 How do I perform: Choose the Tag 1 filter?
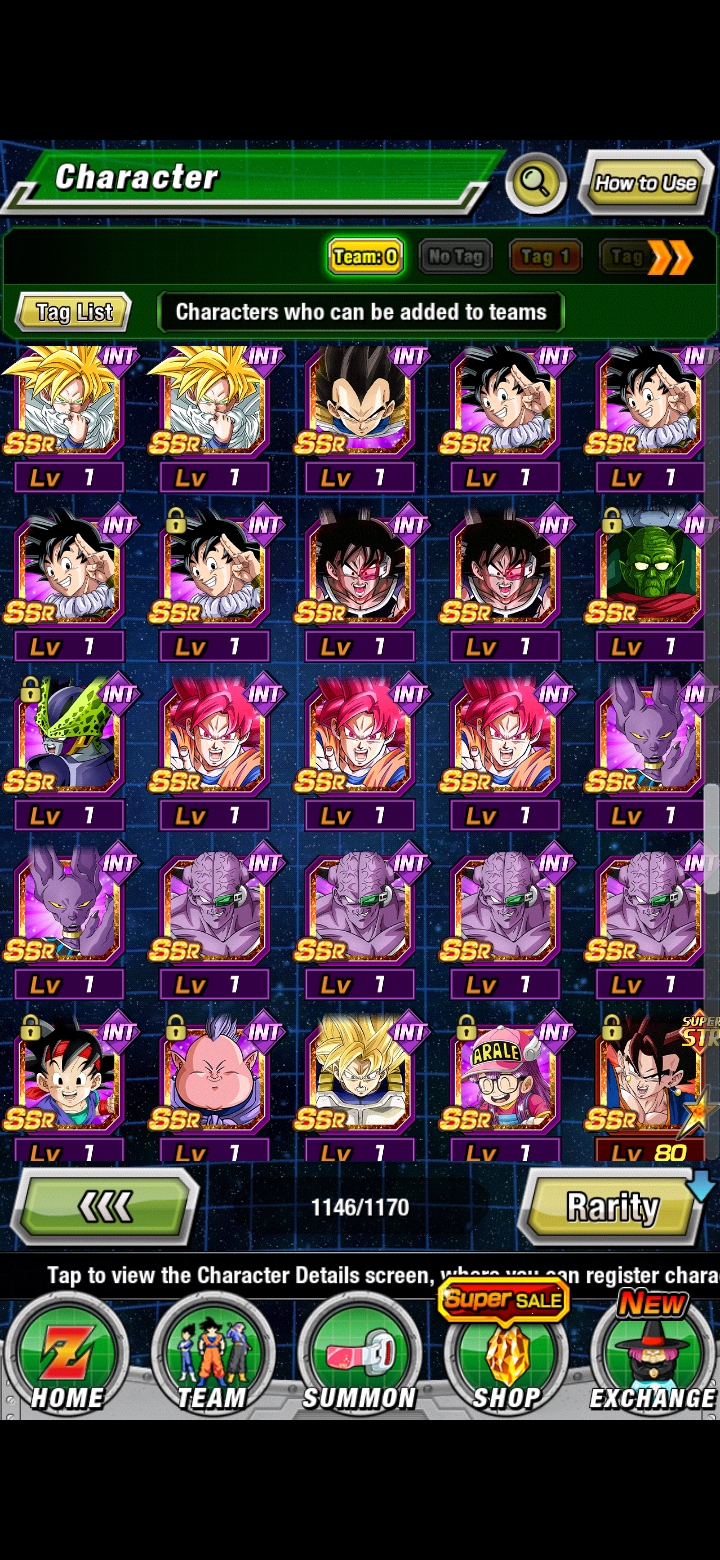(545, 257)
